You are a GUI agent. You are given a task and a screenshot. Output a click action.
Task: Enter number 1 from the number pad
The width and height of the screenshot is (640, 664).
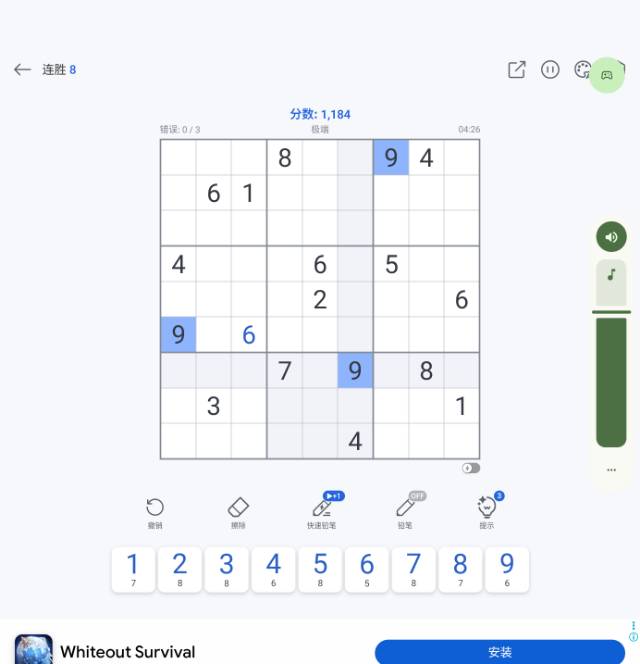coord(133,569)
